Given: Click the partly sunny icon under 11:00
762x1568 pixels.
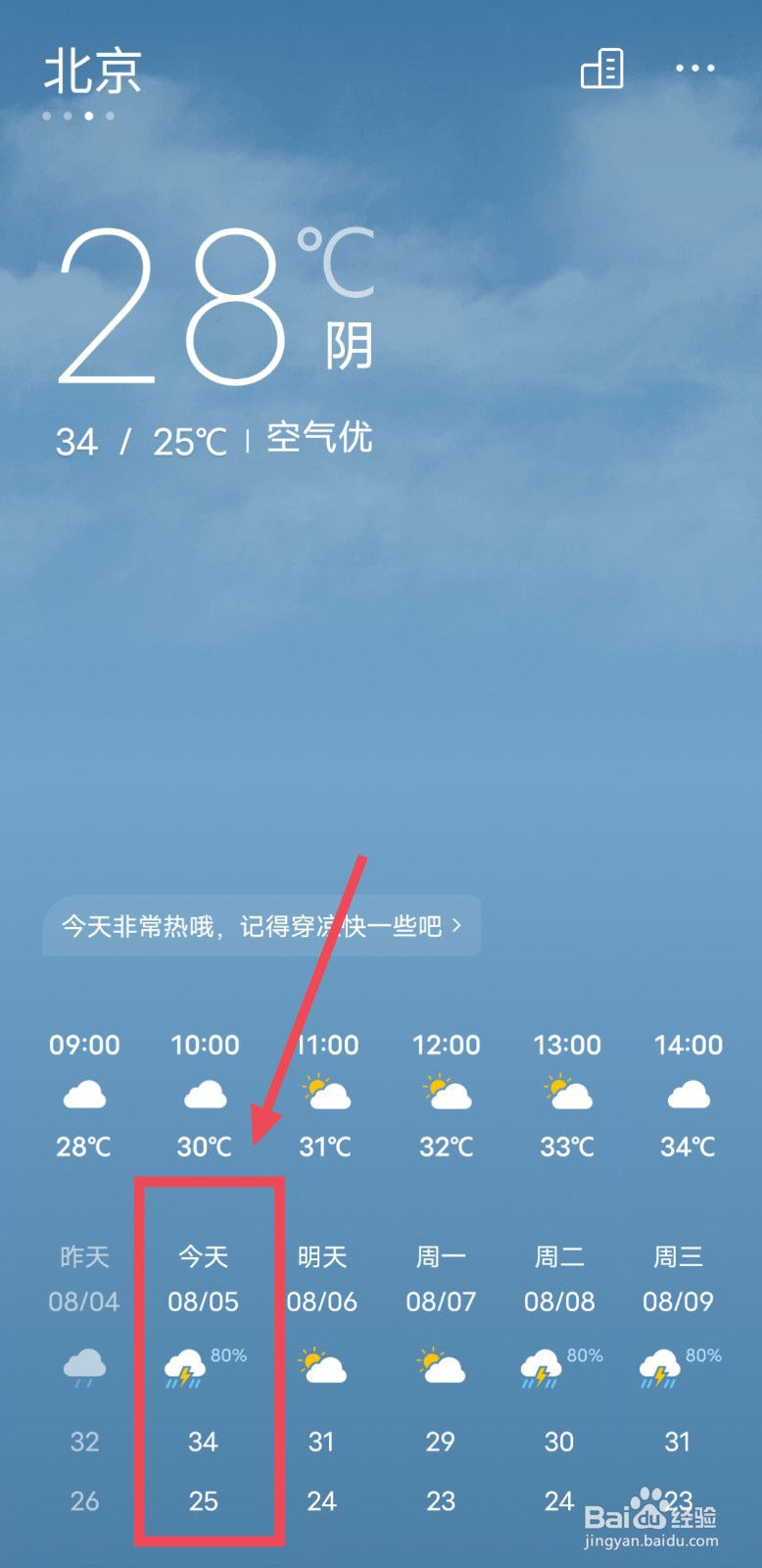Looking at the screenshot, I should (325, 1093).
